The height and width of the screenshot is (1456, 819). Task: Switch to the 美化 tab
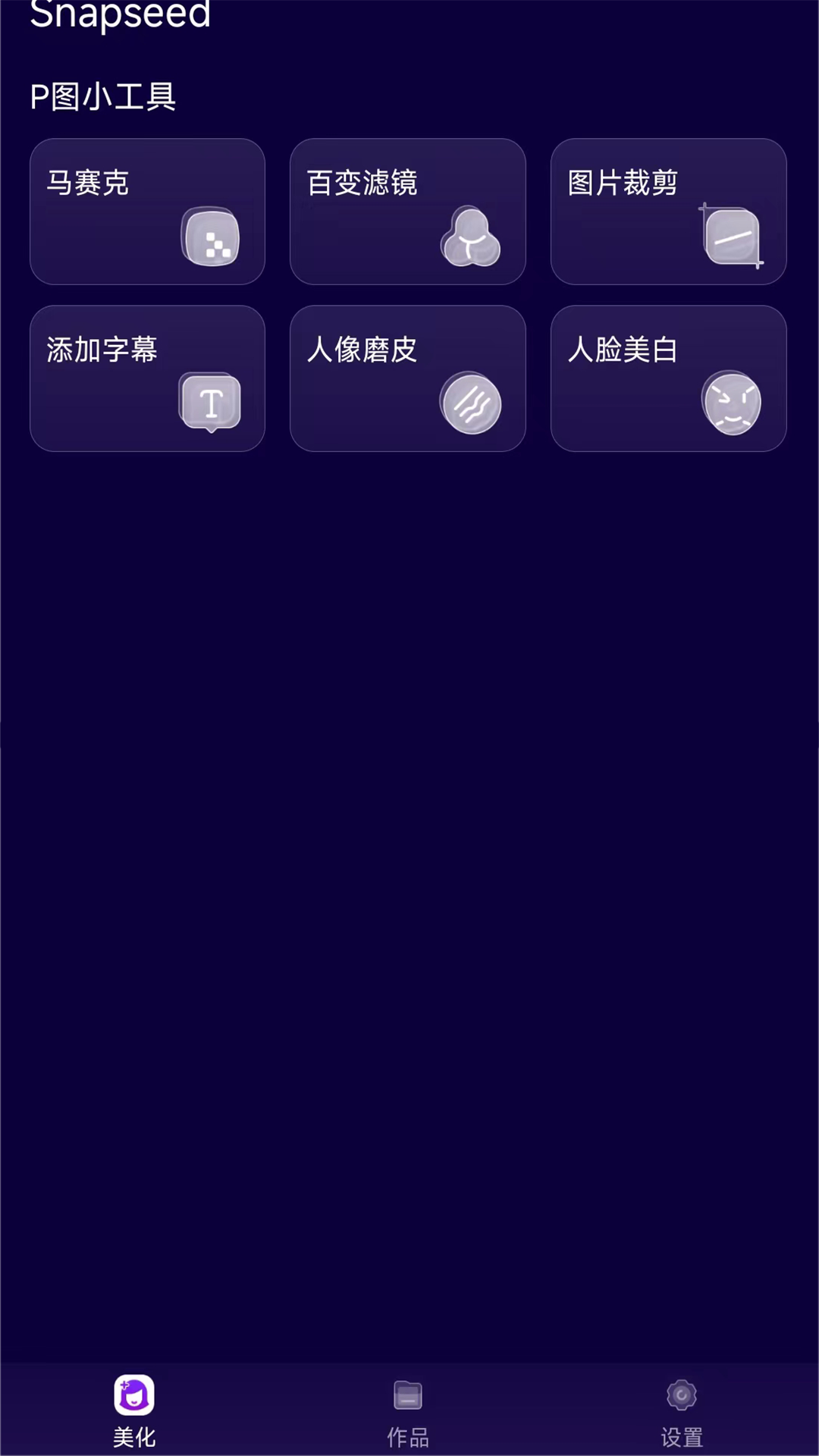tap(134, 1410)
